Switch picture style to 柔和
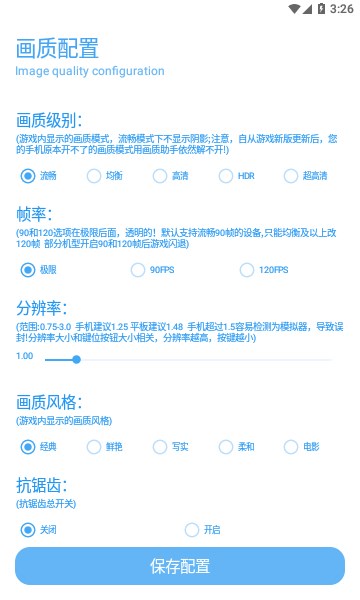This screenshot has height=600, width=360. coord(236,447)
